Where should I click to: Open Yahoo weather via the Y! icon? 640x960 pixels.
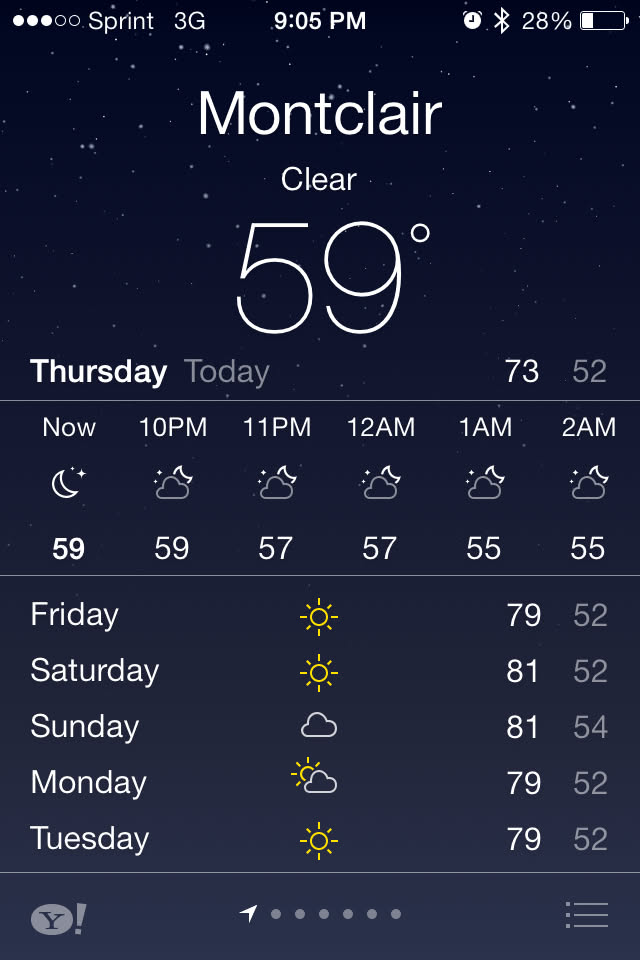tap(58, 918)
